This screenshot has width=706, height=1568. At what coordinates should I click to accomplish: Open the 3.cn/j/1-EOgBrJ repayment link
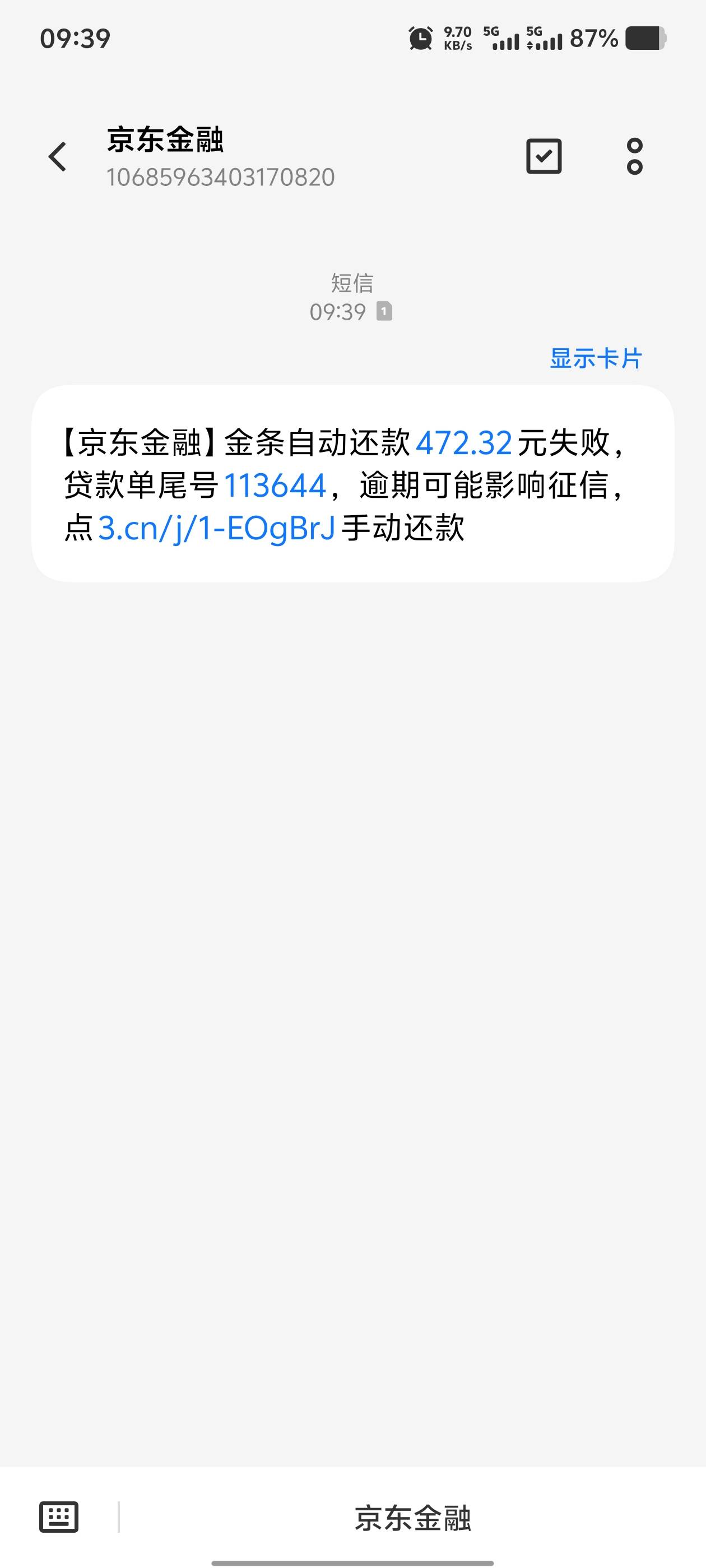click(x=217, y=528)
